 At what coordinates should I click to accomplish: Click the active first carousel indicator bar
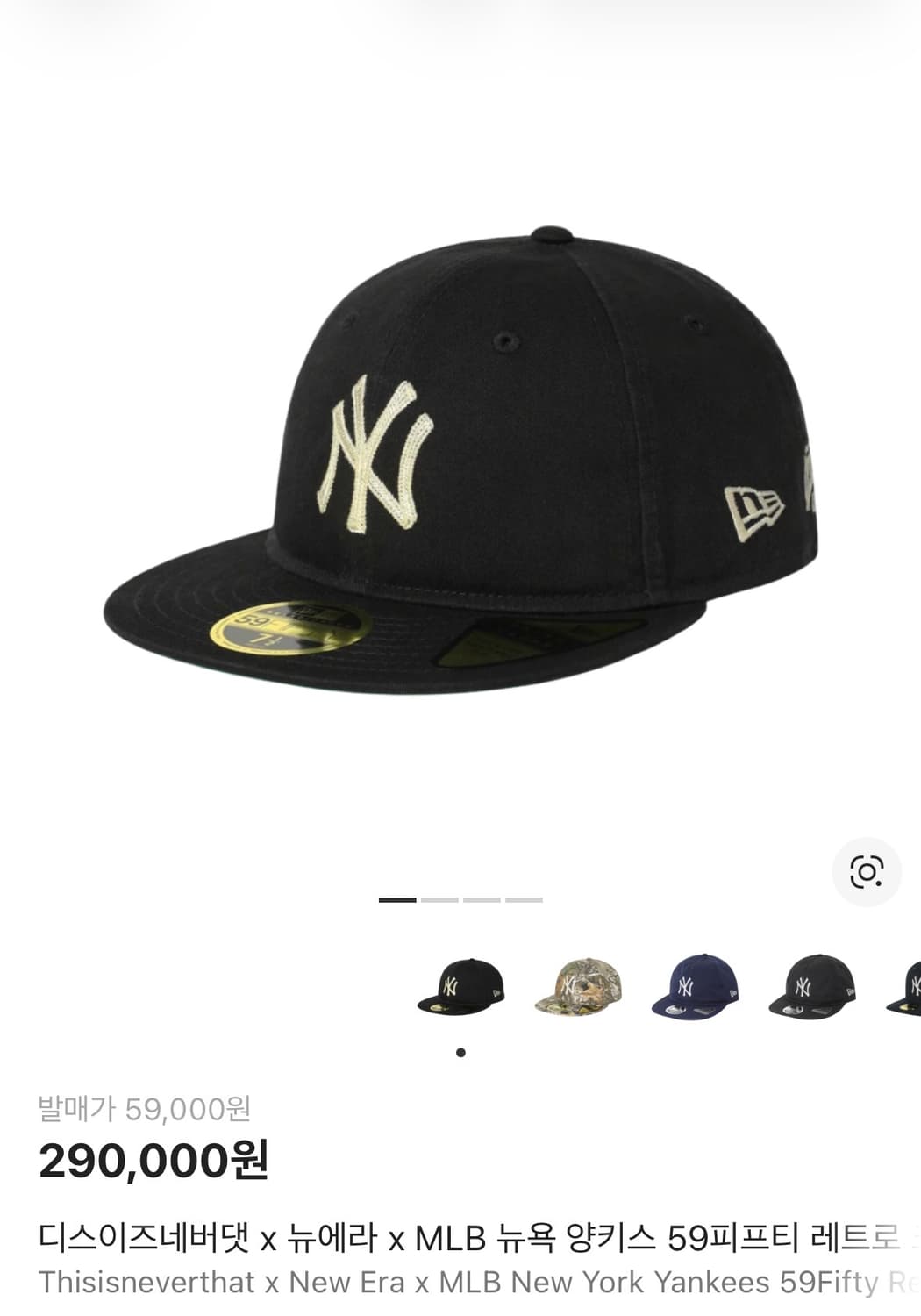396,900
